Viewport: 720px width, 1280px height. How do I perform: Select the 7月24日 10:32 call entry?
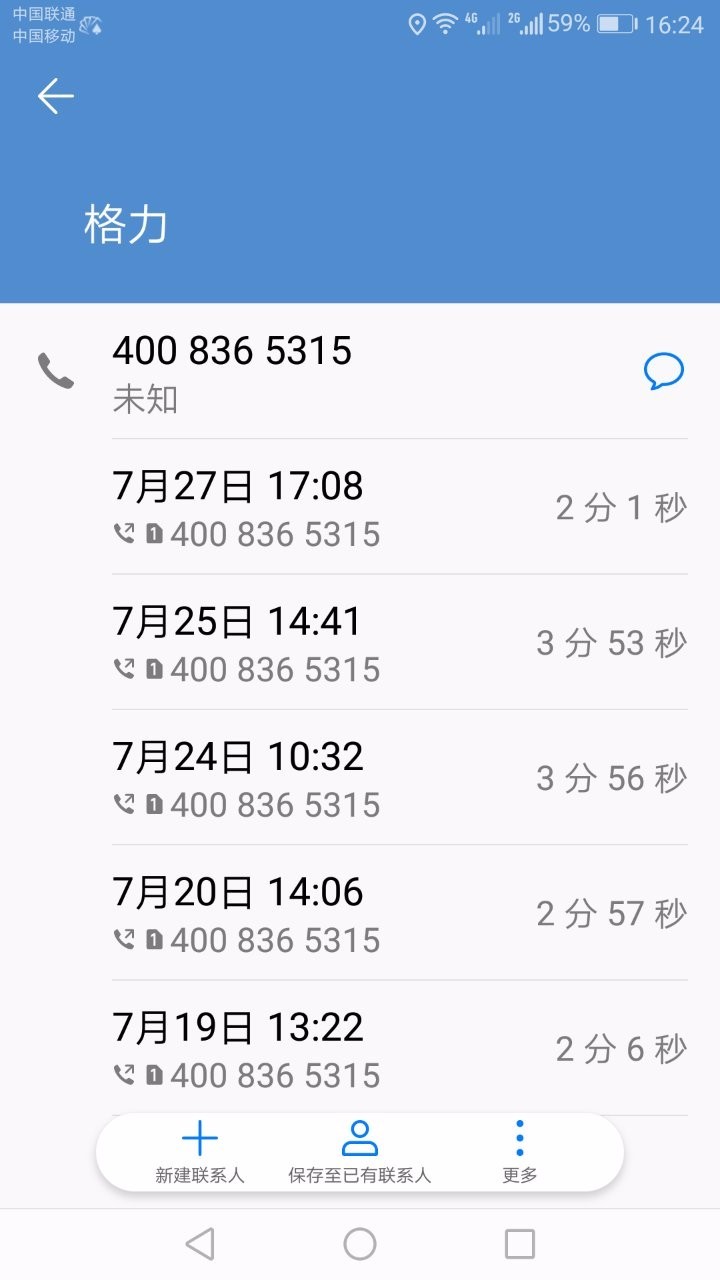click(400, 778)
